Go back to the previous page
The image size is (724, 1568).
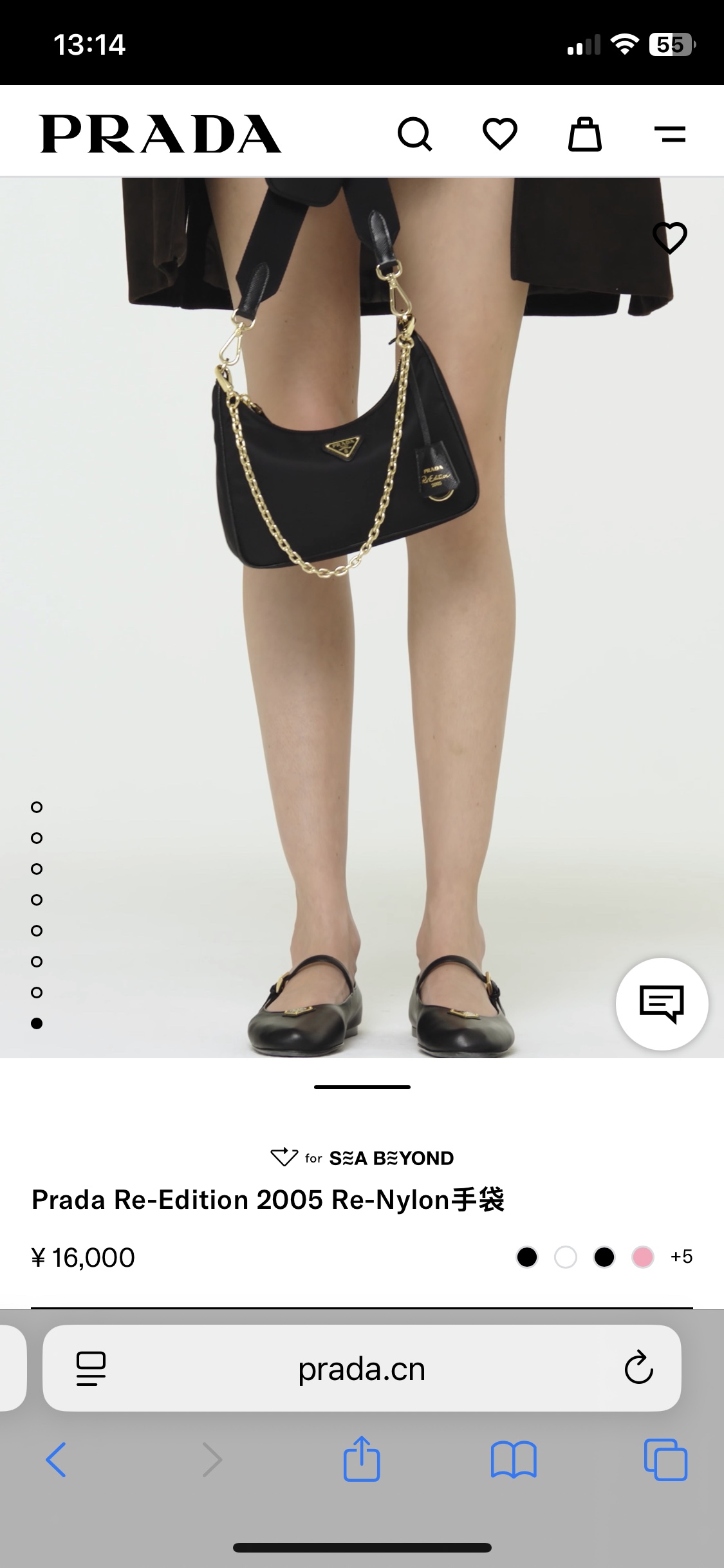56,1459
